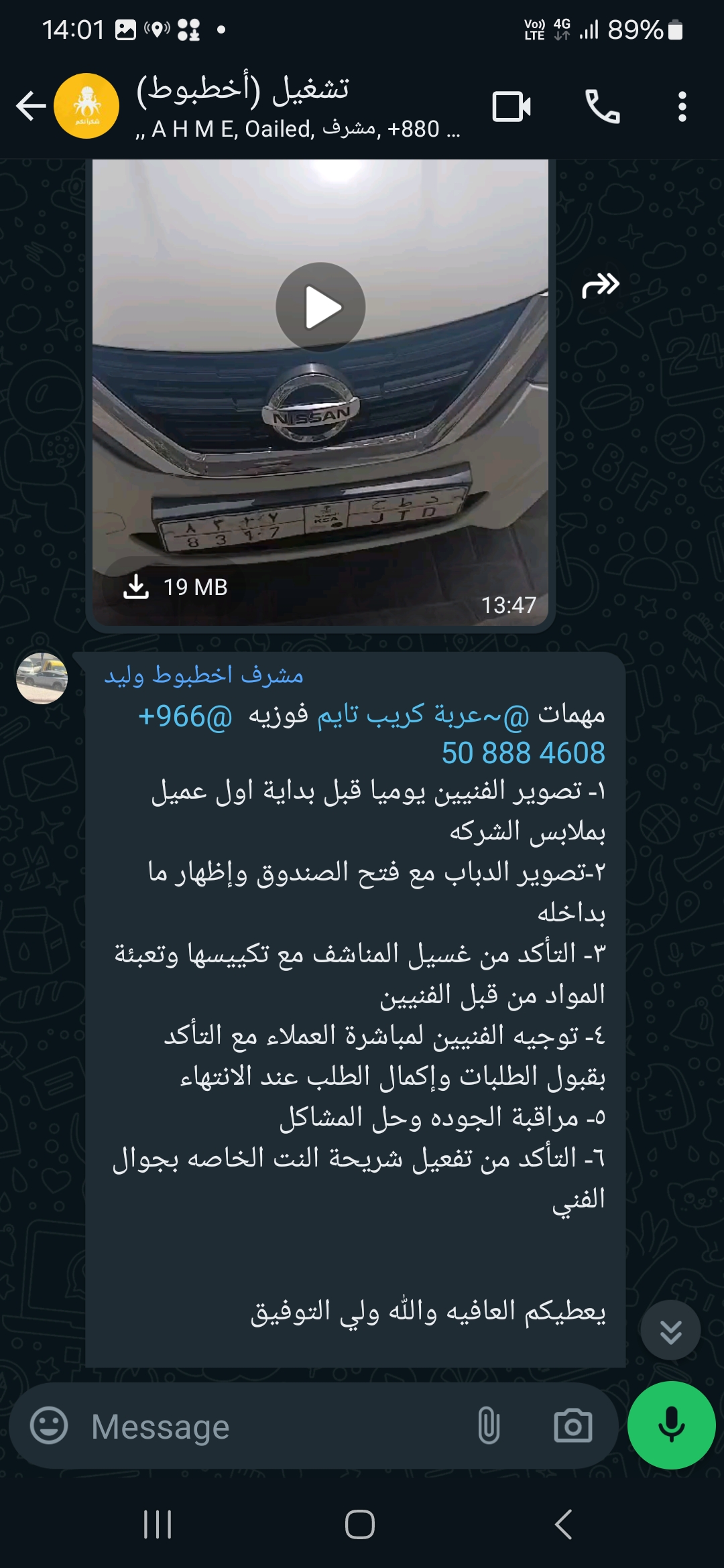Open the overflow menu
Image resolution: width=724 pixels, height=1568 pixels.
[682, 107]
